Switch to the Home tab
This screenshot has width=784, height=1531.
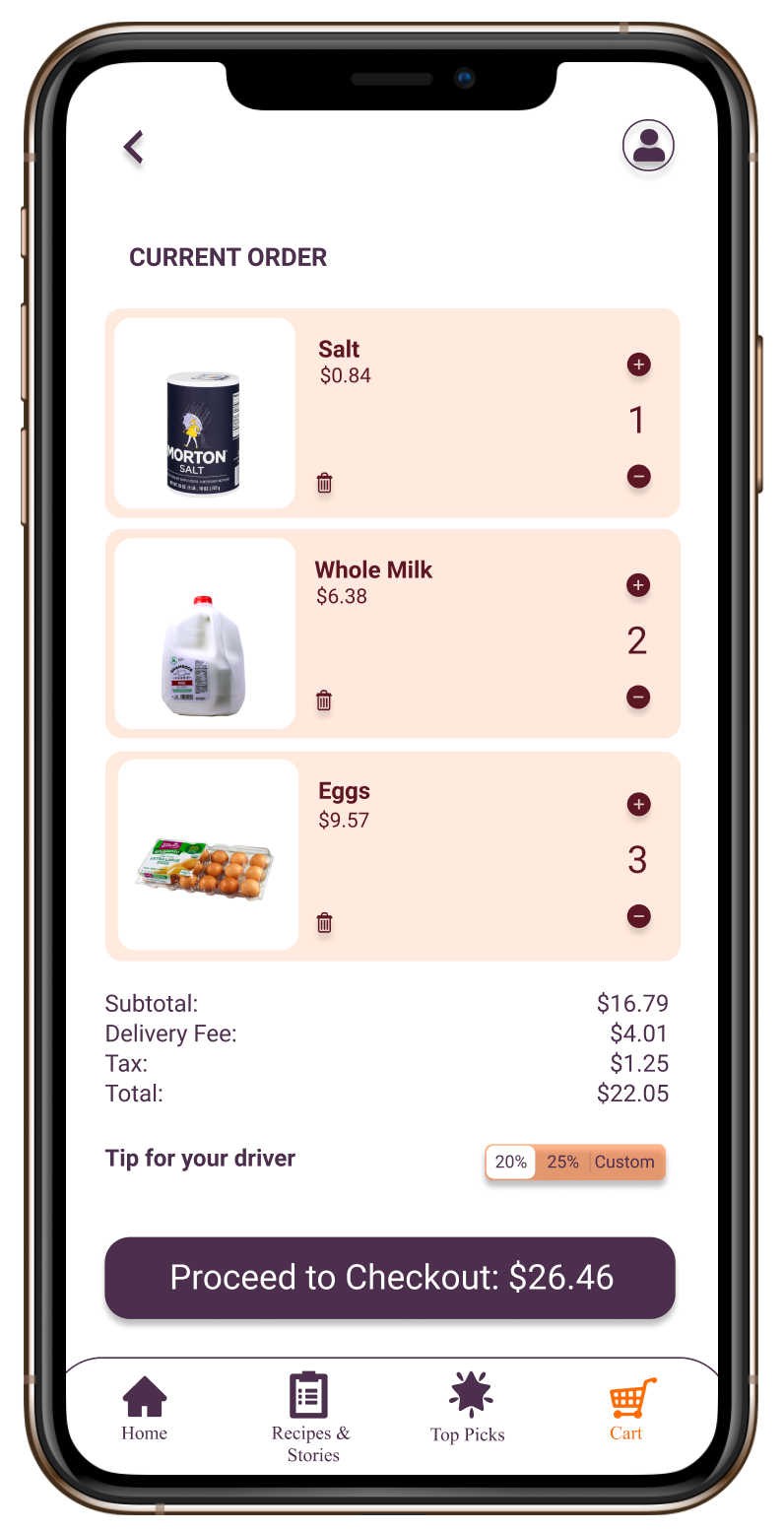pyautogui.click(x=144, y=1409)
